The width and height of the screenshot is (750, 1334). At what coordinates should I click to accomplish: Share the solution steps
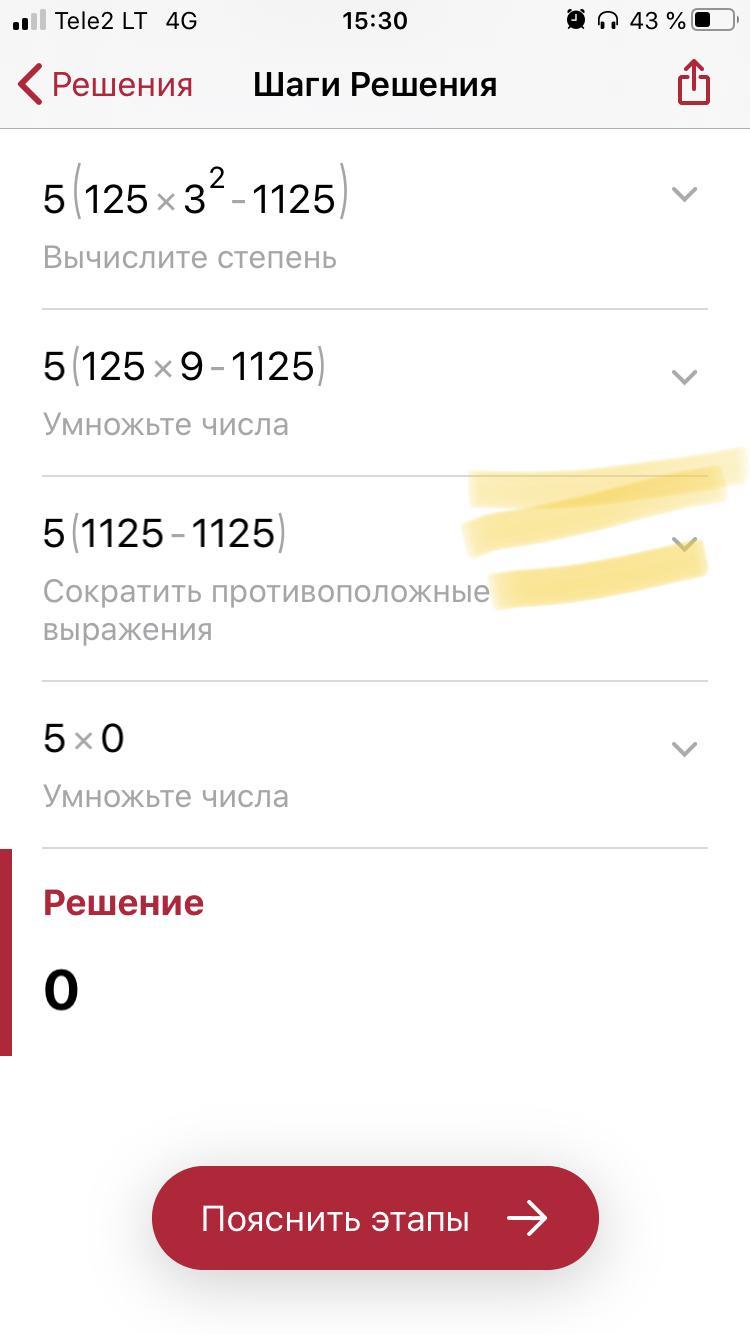[693, 83]
